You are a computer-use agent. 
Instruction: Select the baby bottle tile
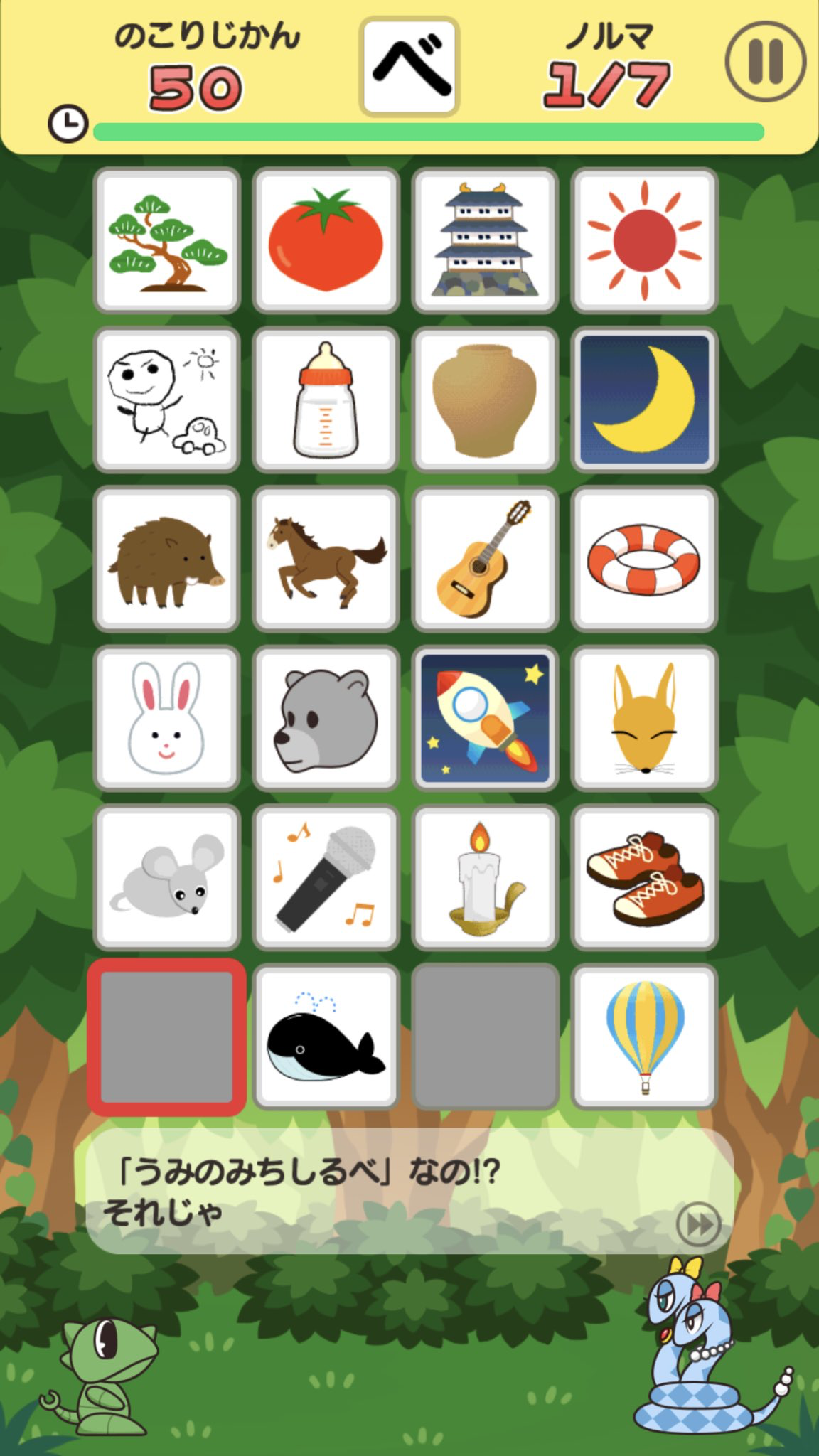326,400
